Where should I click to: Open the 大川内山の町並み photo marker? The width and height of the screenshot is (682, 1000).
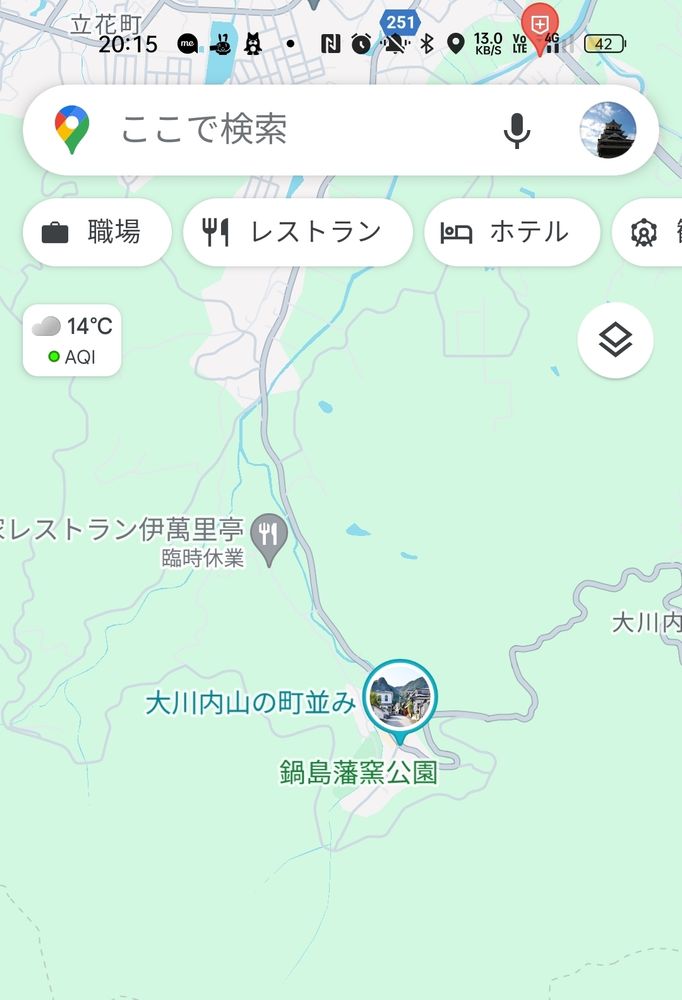(x=400, y=700)
